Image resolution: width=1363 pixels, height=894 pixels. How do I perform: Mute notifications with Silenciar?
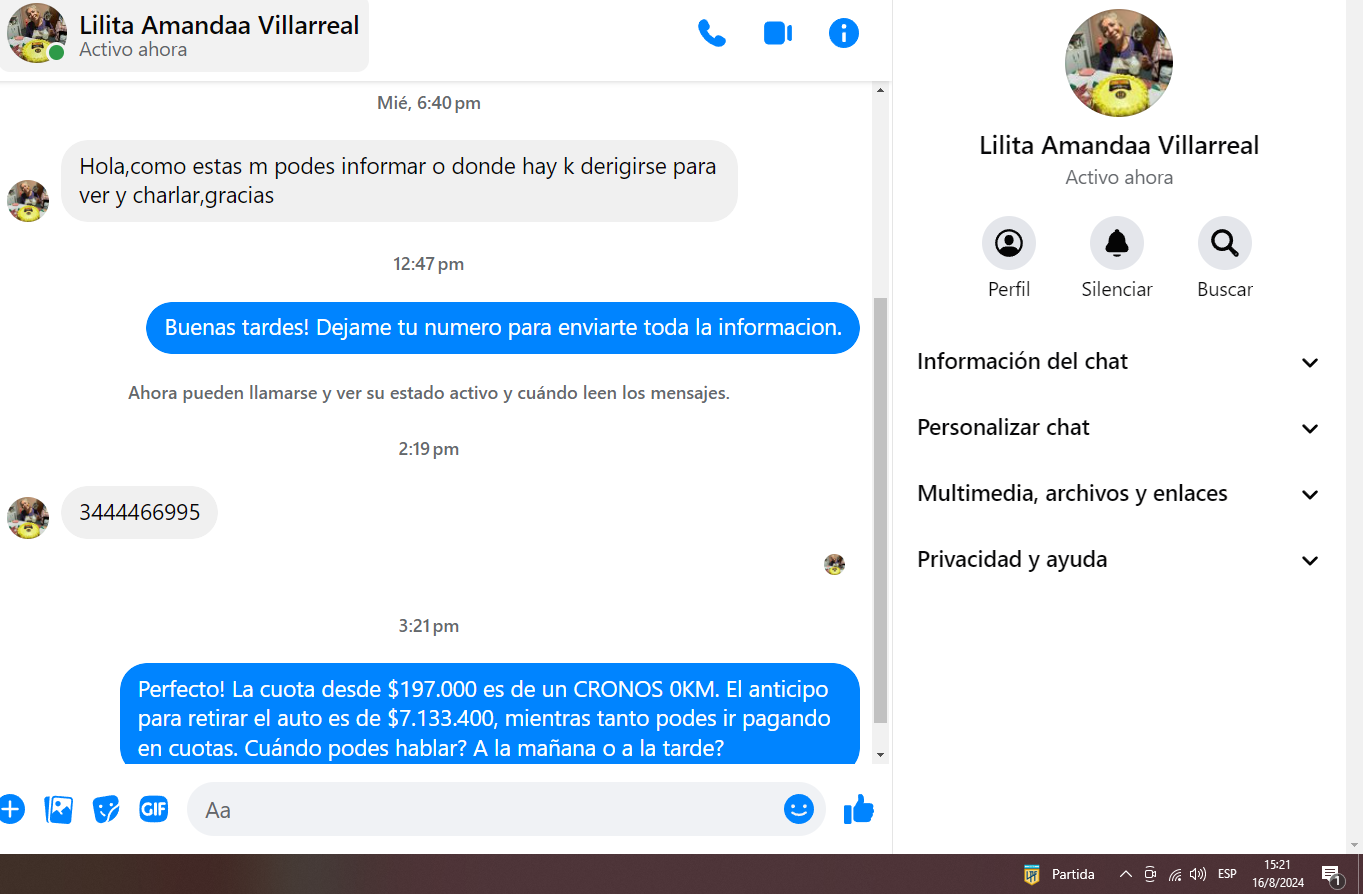pyautogui.click(x=1116, y=243)
